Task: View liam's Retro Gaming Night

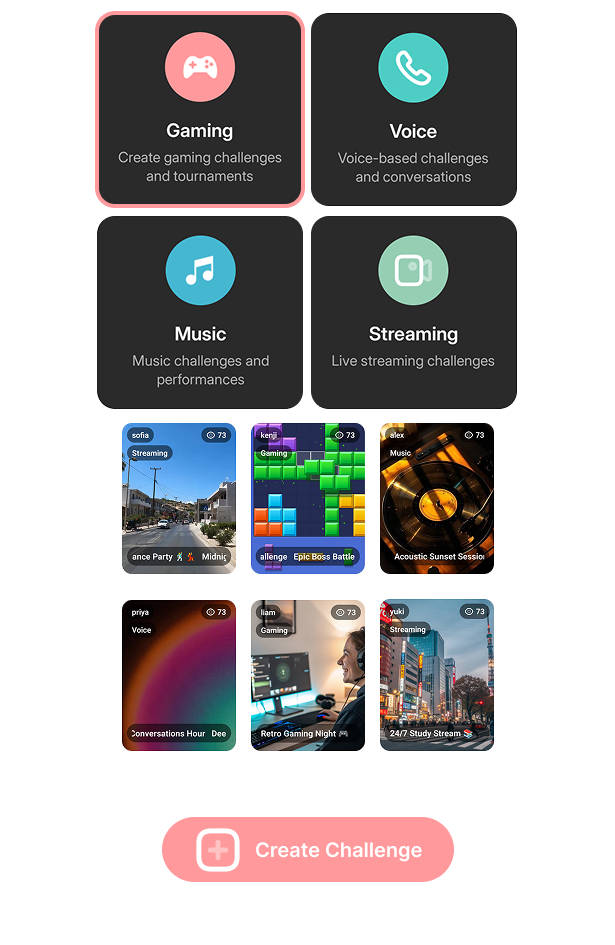Action: tap(308, 675)
